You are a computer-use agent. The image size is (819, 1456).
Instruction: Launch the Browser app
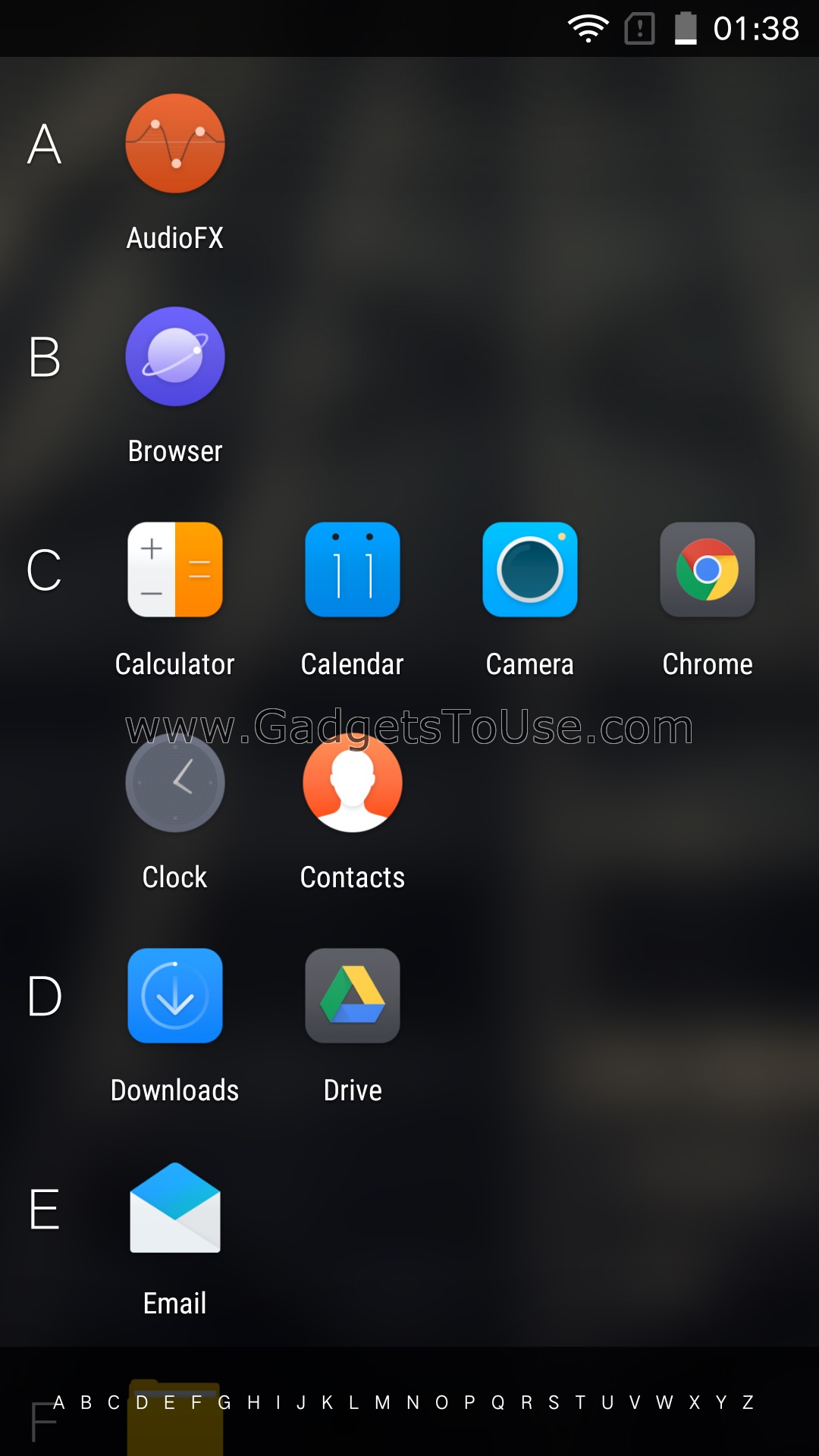175,356
